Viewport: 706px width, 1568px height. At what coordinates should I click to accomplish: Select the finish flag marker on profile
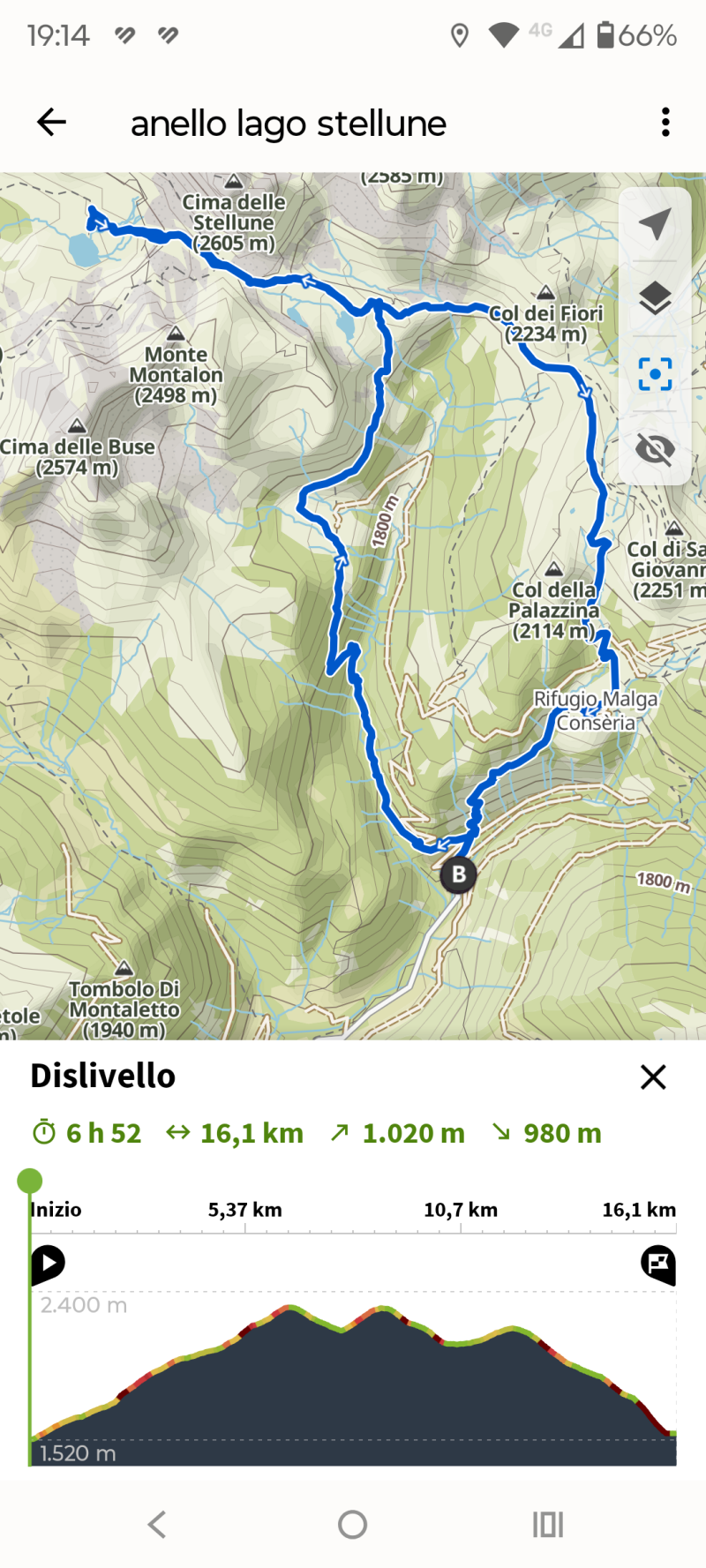coord(657,1264)
